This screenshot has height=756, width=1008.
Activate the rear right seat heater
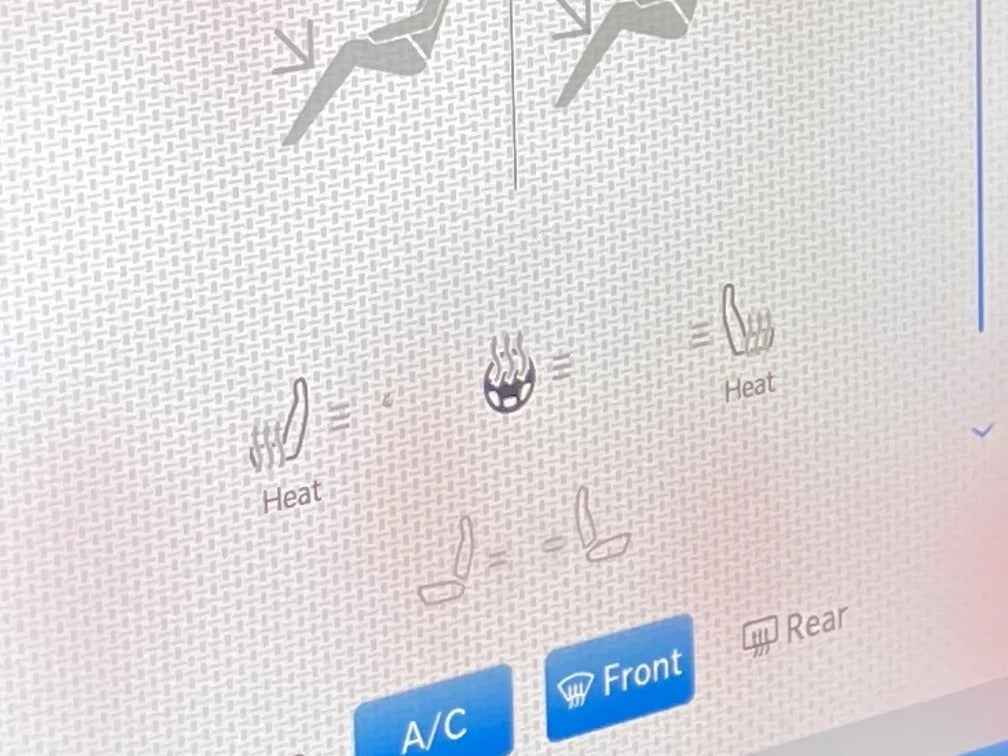tap(600, 527)
